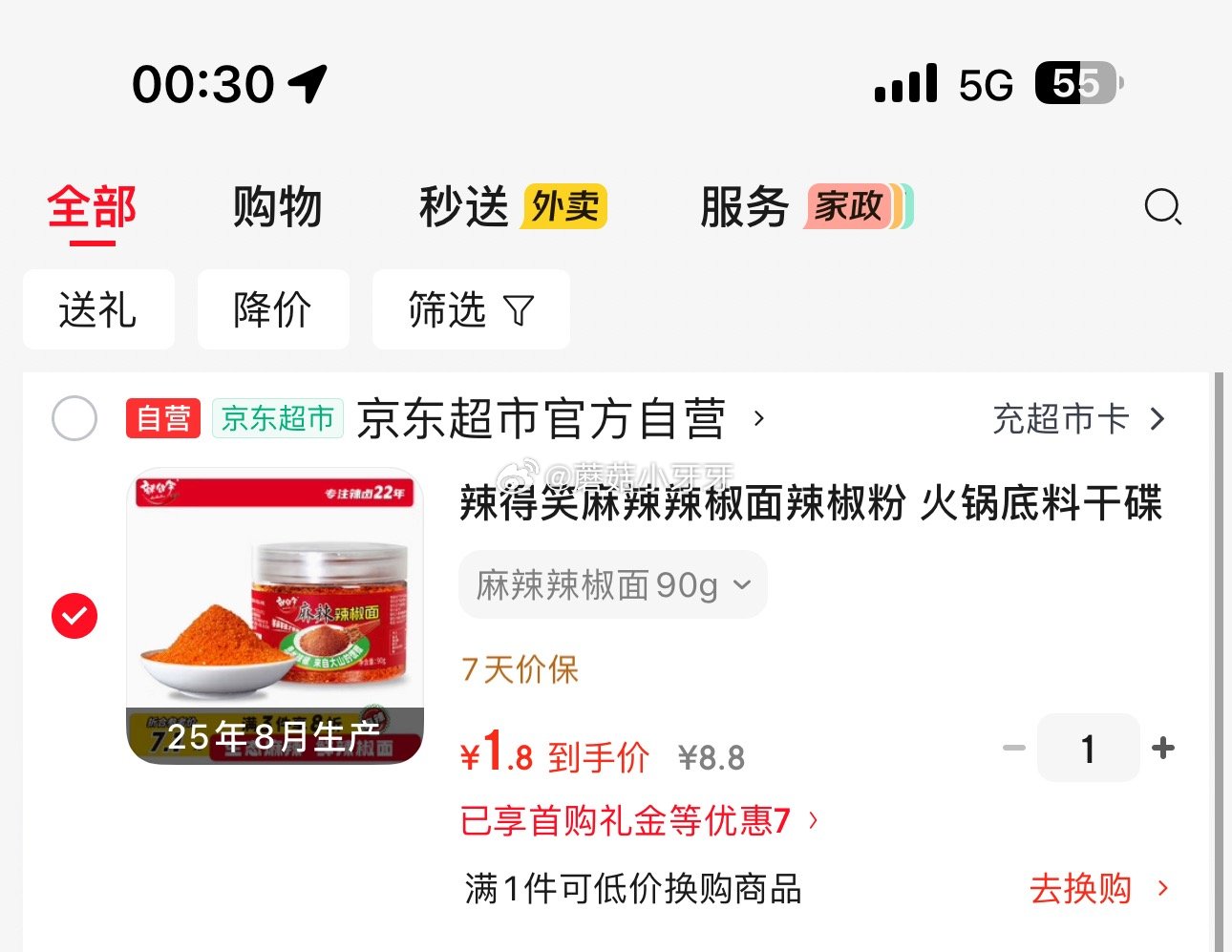Image resolution: width=1232 pixels, height=952 pixels.
Task: Open the 京东超市官方自营 store page
Action: (541, 419)
